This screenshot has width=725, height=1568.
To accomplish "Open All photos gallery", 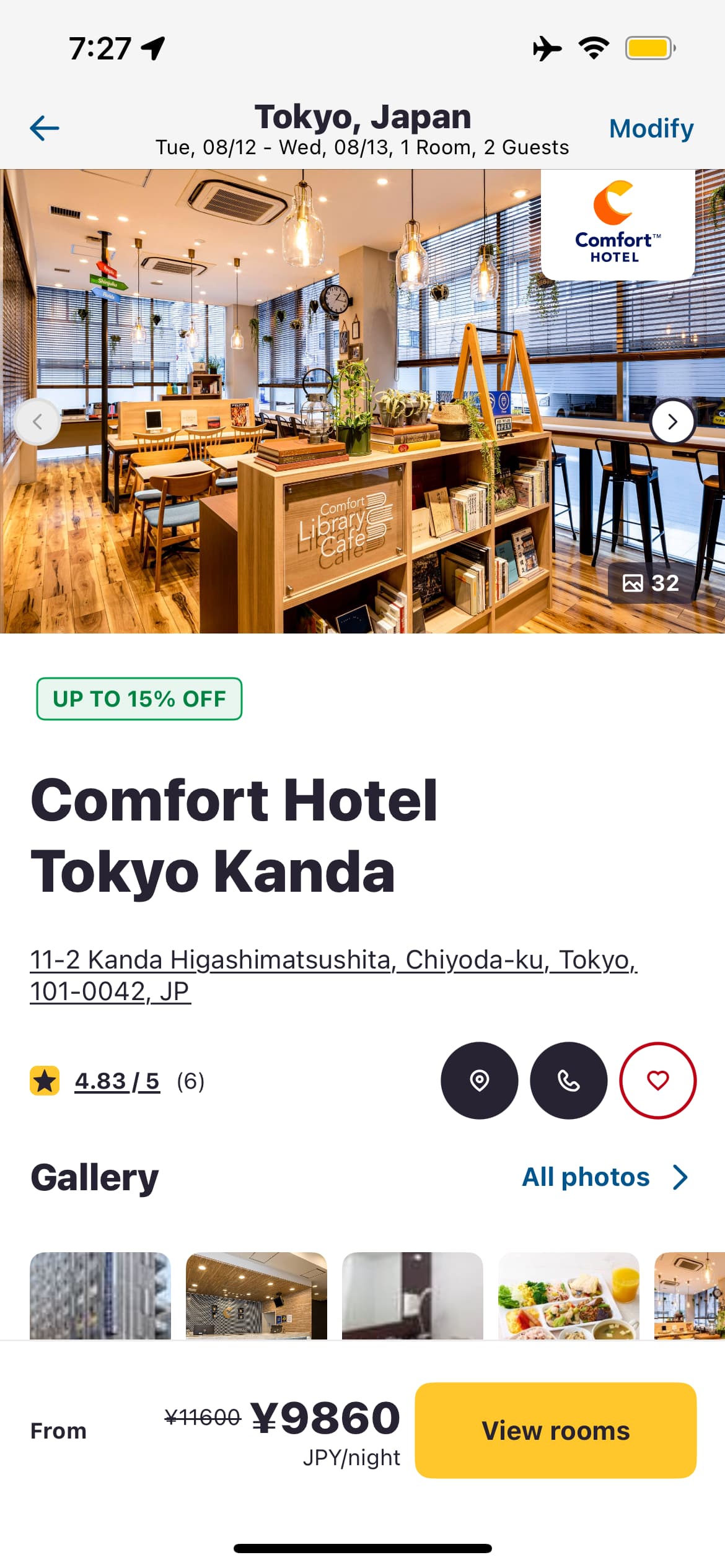I will tap(604, 1177).
